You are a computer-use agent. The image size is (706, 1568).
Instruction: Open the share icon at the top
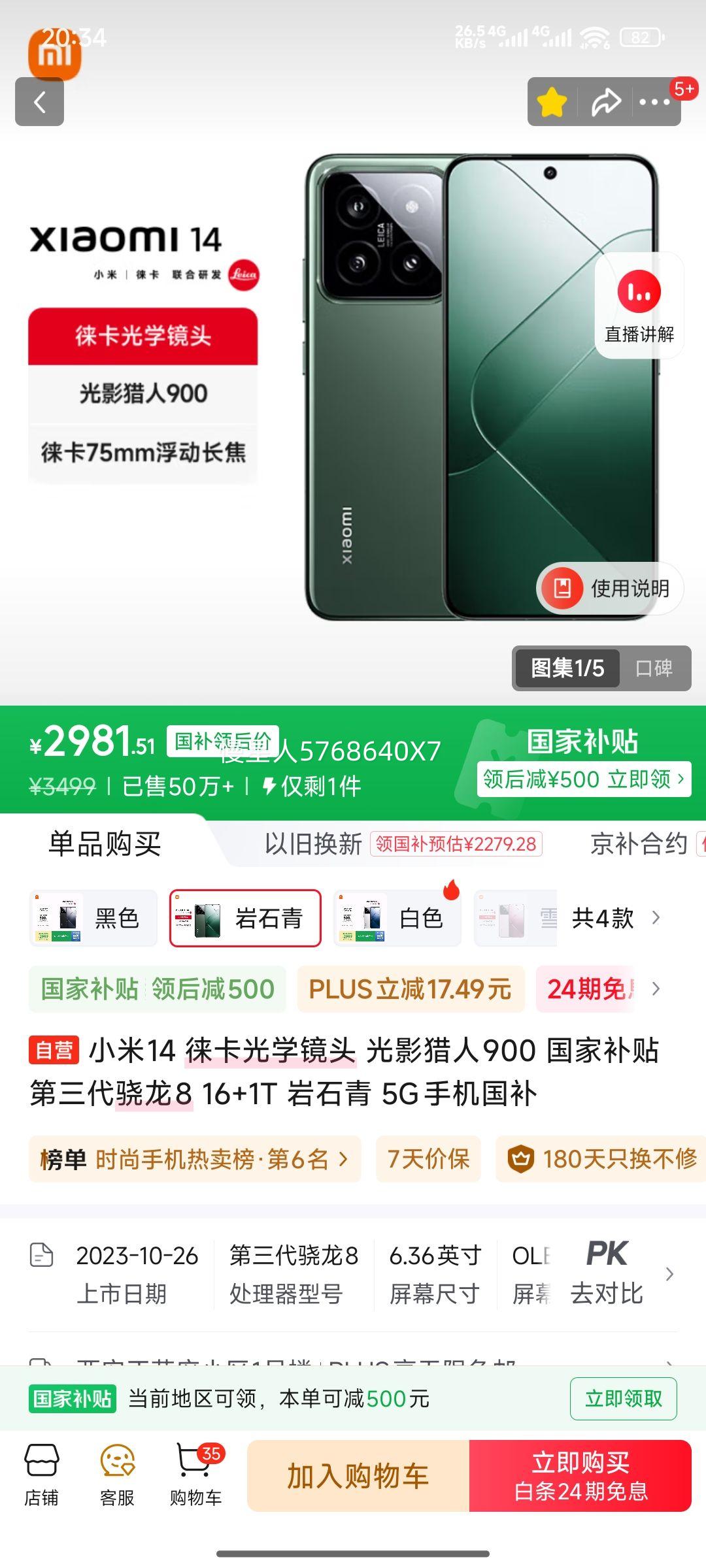point(605,102)
